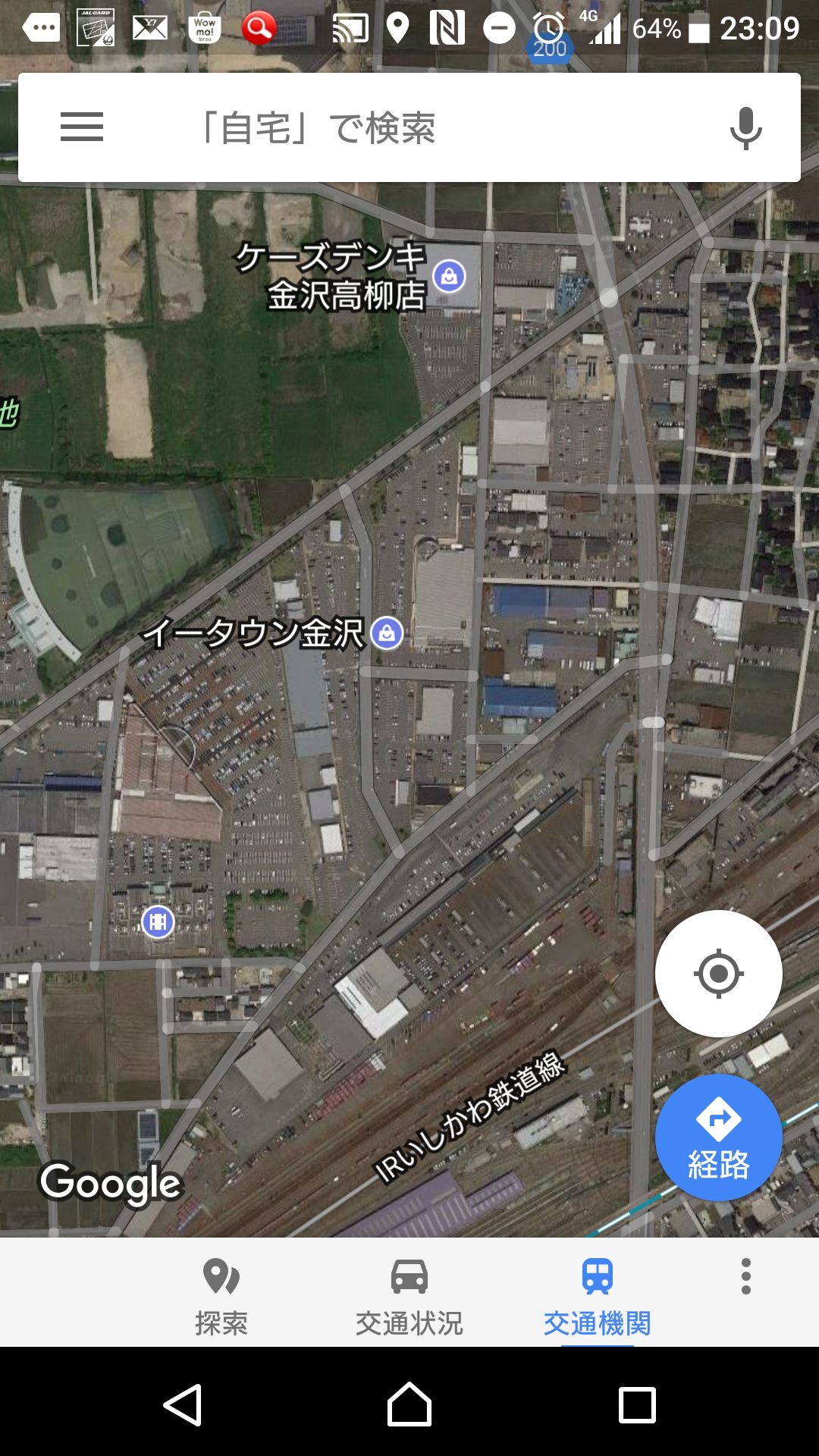Tap the movie theater map marker
The width and height of the screenshot is (819, 1456).
point(158,922)
